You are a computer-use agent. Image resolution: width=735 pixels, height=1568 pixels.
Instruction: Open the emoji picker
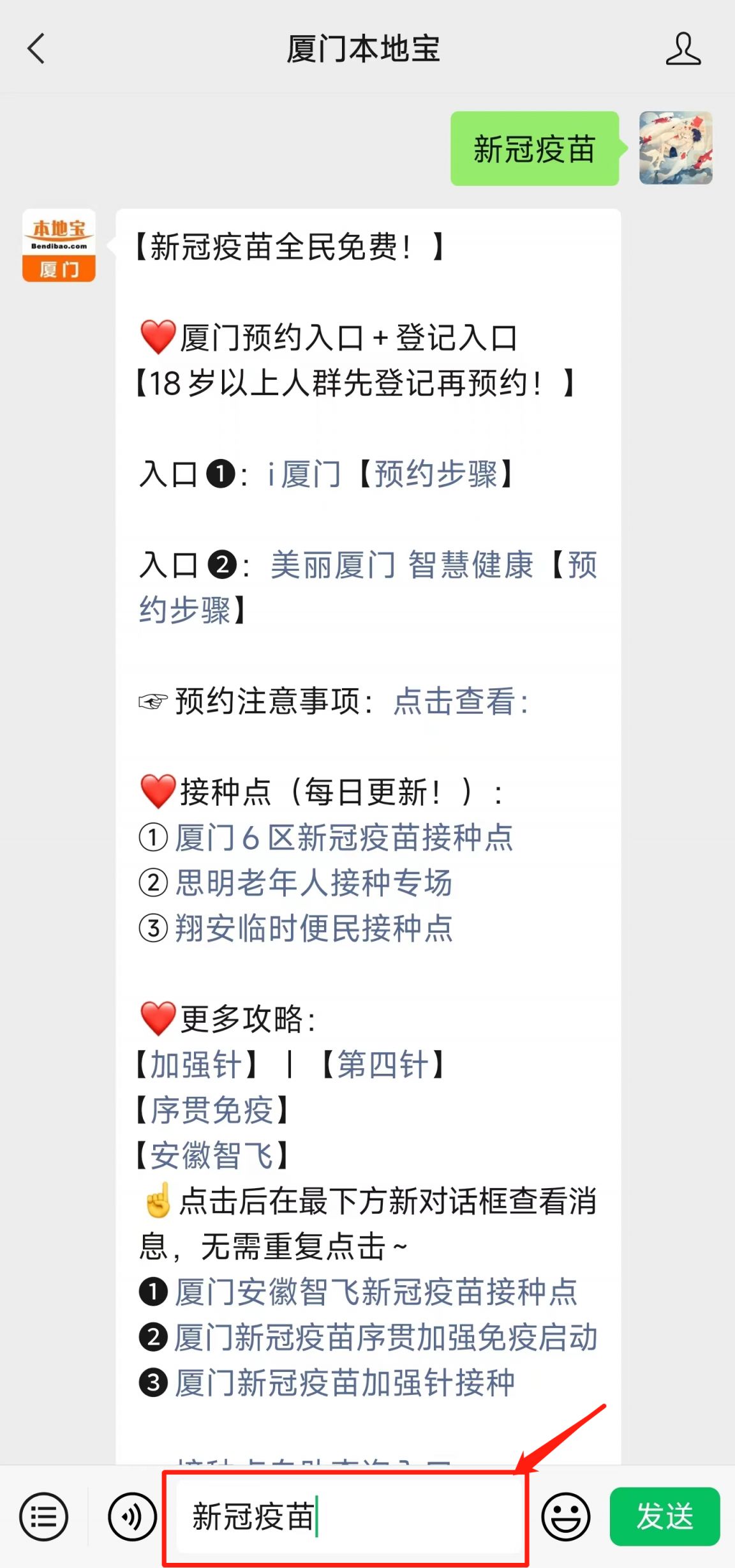565,1517
